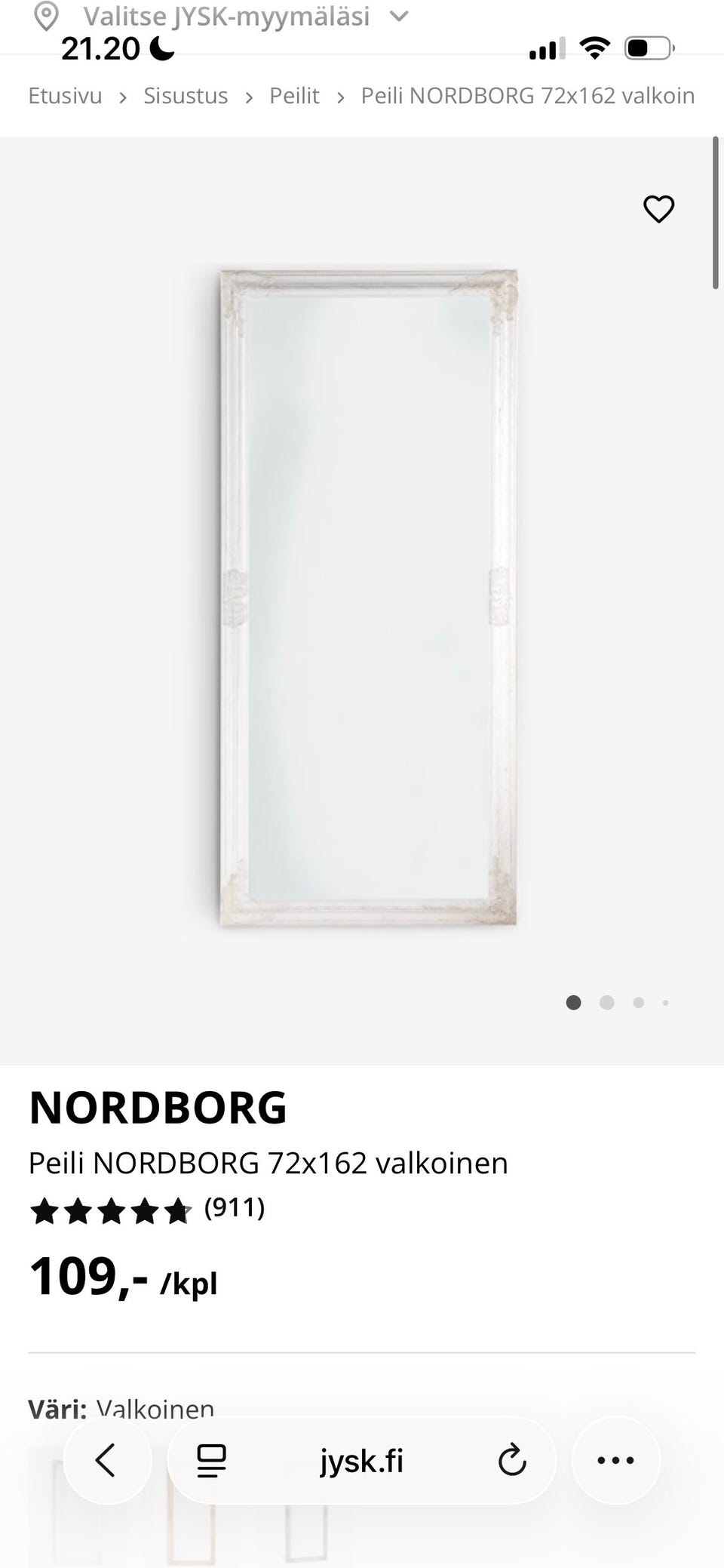Screen dimensions: 724x1568
Task: Go back in the browser
Action: [x=106, y=1460]
